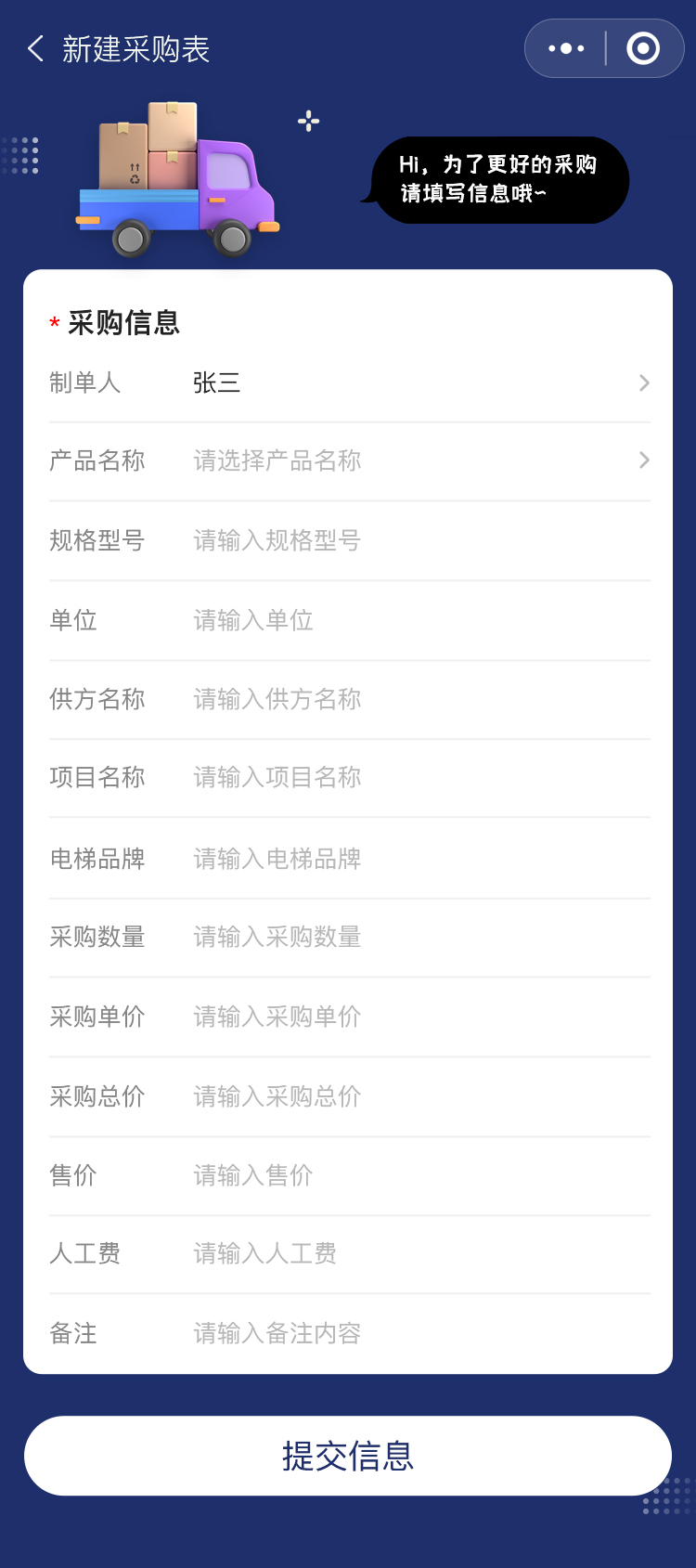Go back from 新建采购表 page

tap(36, 49)
